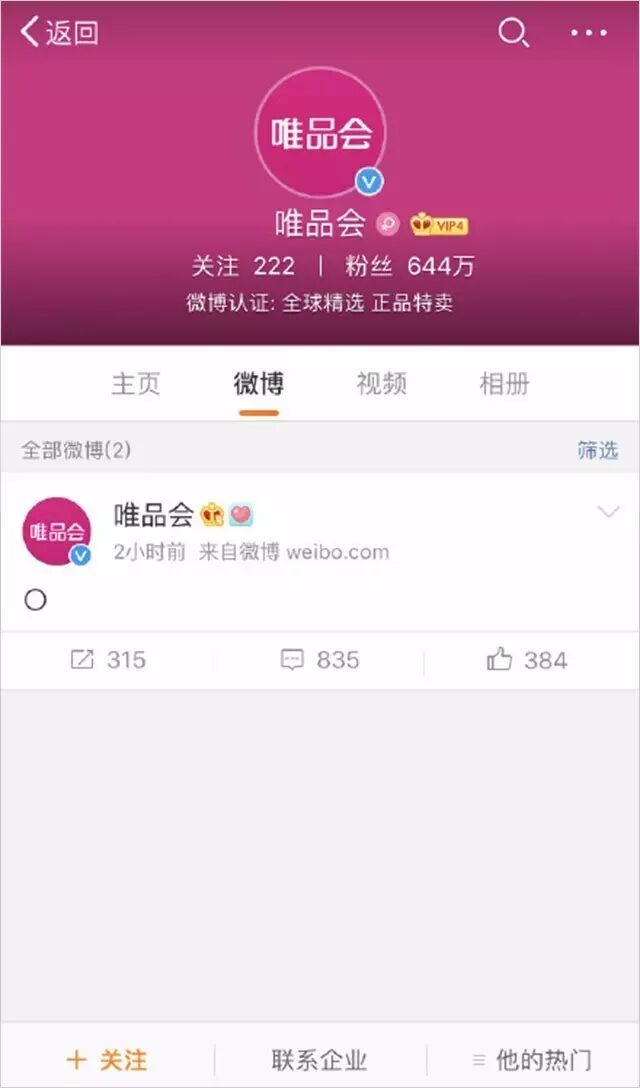Open the VIP4 membership badge
The image size is (640, 1088).
pyautogui.click(x=440, y=226)
